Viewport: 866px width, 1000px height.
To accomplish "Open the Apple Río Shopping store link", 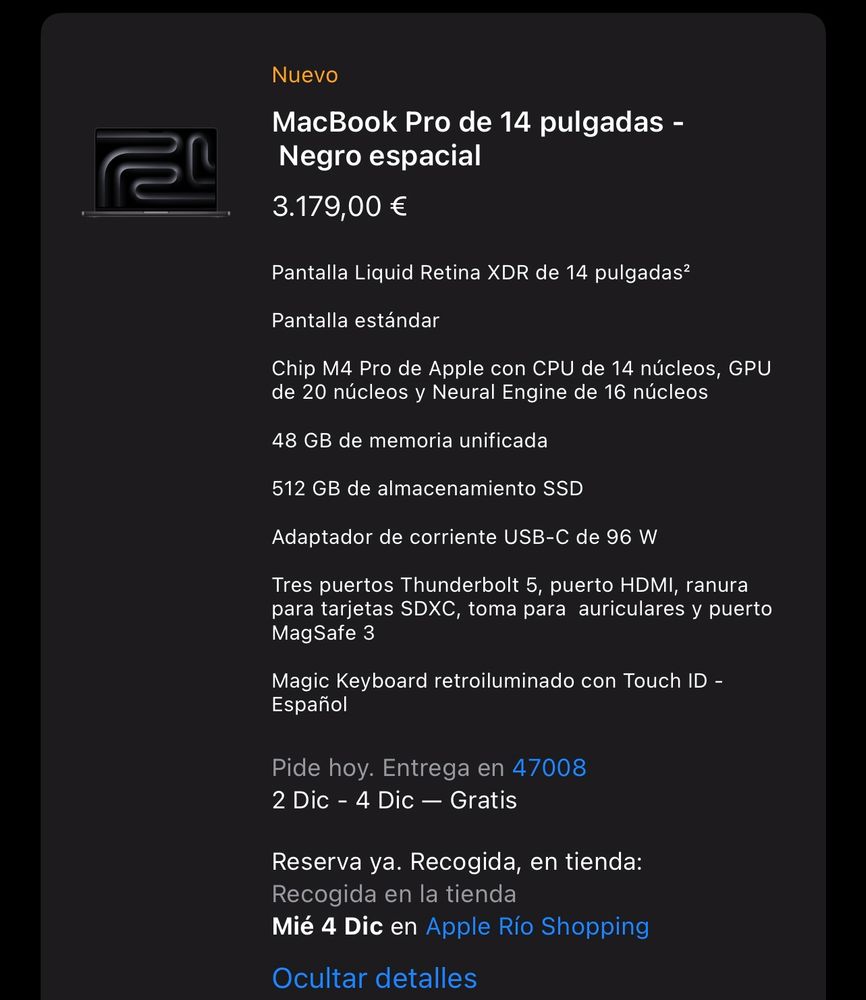I will tap(537, 927).
